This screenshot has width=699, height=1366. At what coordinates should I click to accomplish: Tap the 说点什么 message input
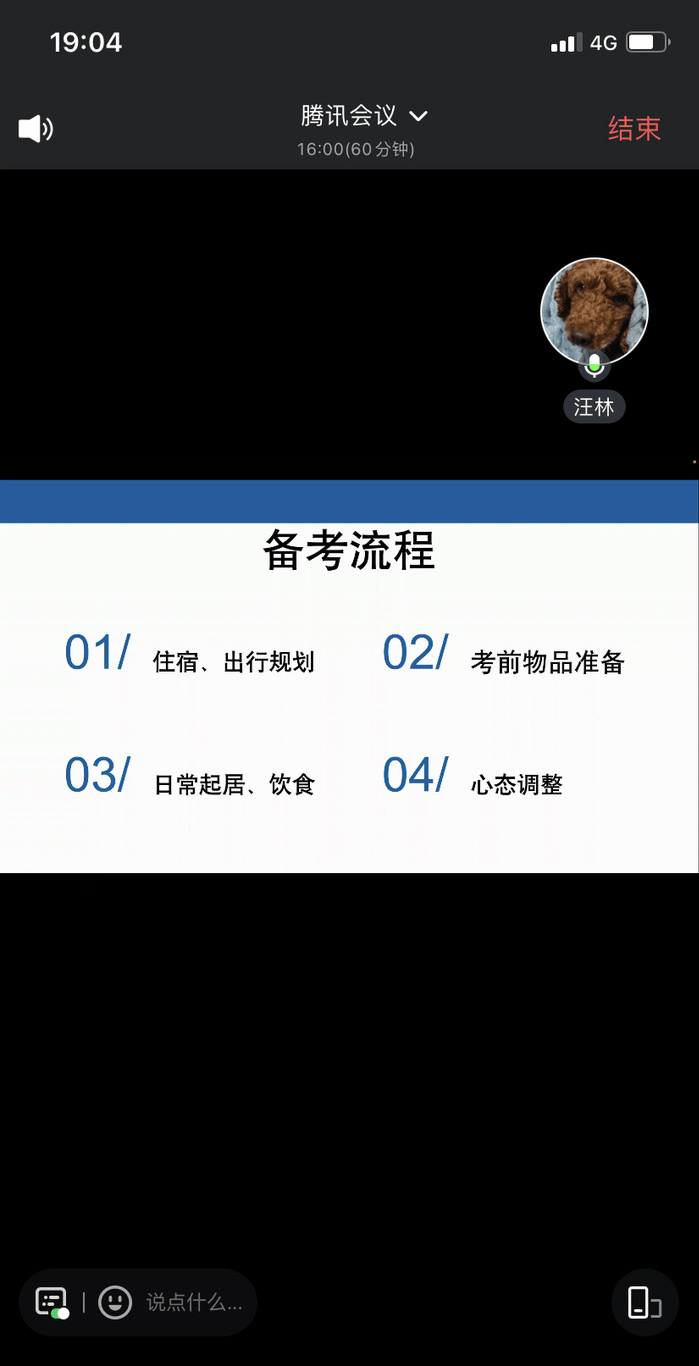point(194,1302)
